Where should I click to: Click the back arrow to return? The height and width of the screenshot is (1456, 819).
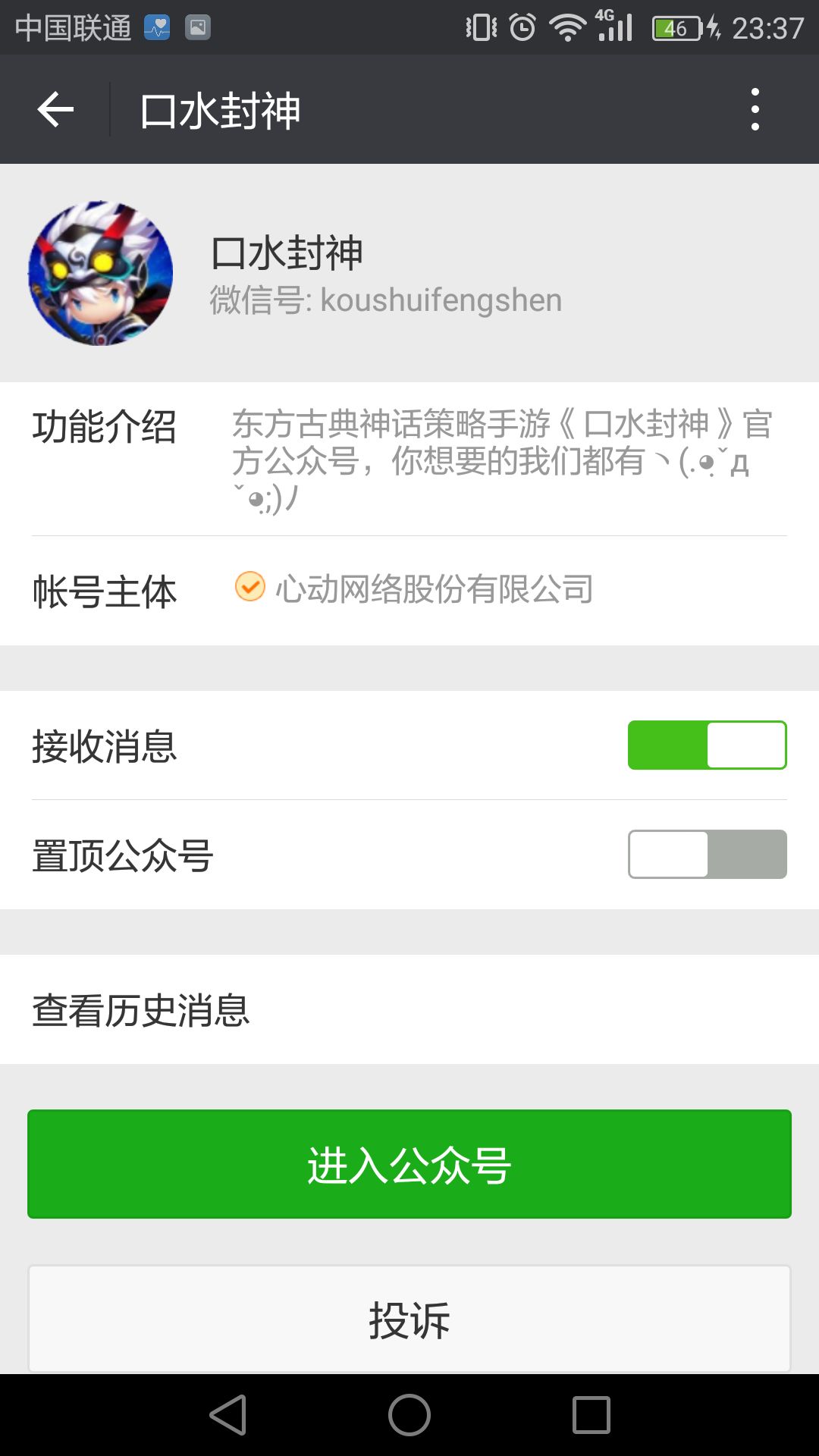(x=55, y=109)
